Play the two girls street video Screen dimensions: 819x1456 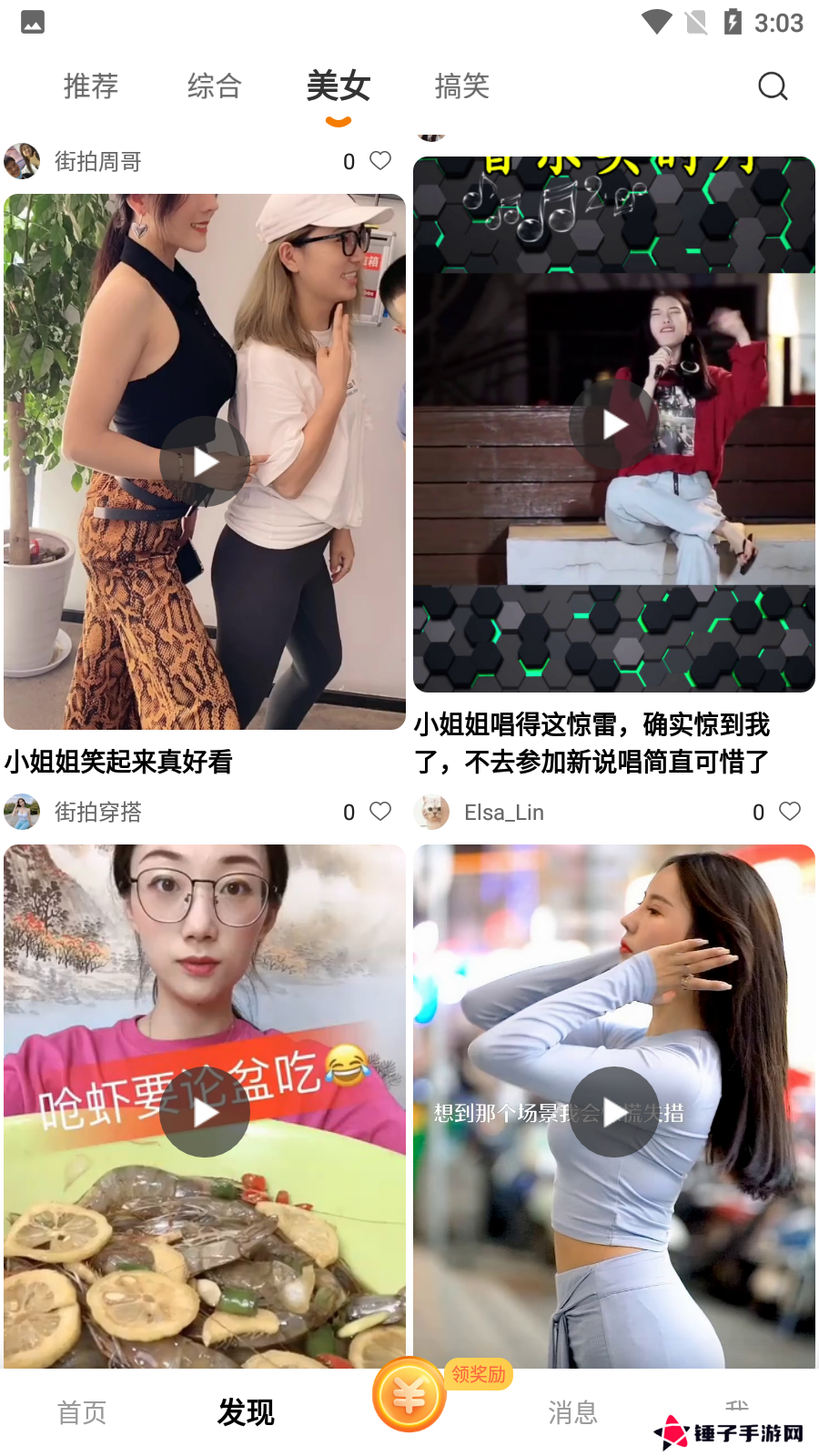pyautogui.click(x=205, y=461)
